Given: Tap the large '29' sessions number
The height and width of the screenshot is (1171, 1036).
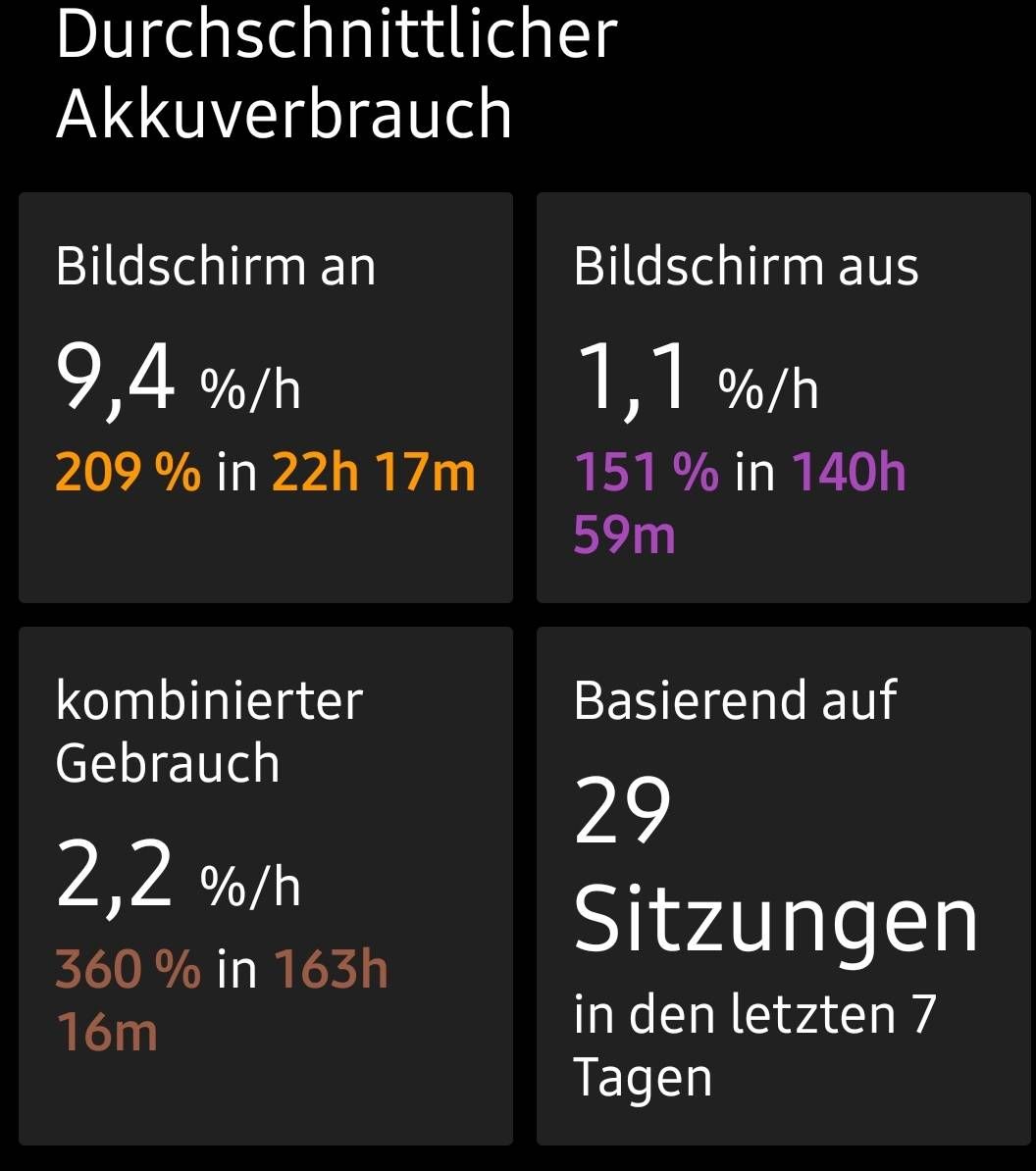Looking at the screenshot, I should (623, 812).
